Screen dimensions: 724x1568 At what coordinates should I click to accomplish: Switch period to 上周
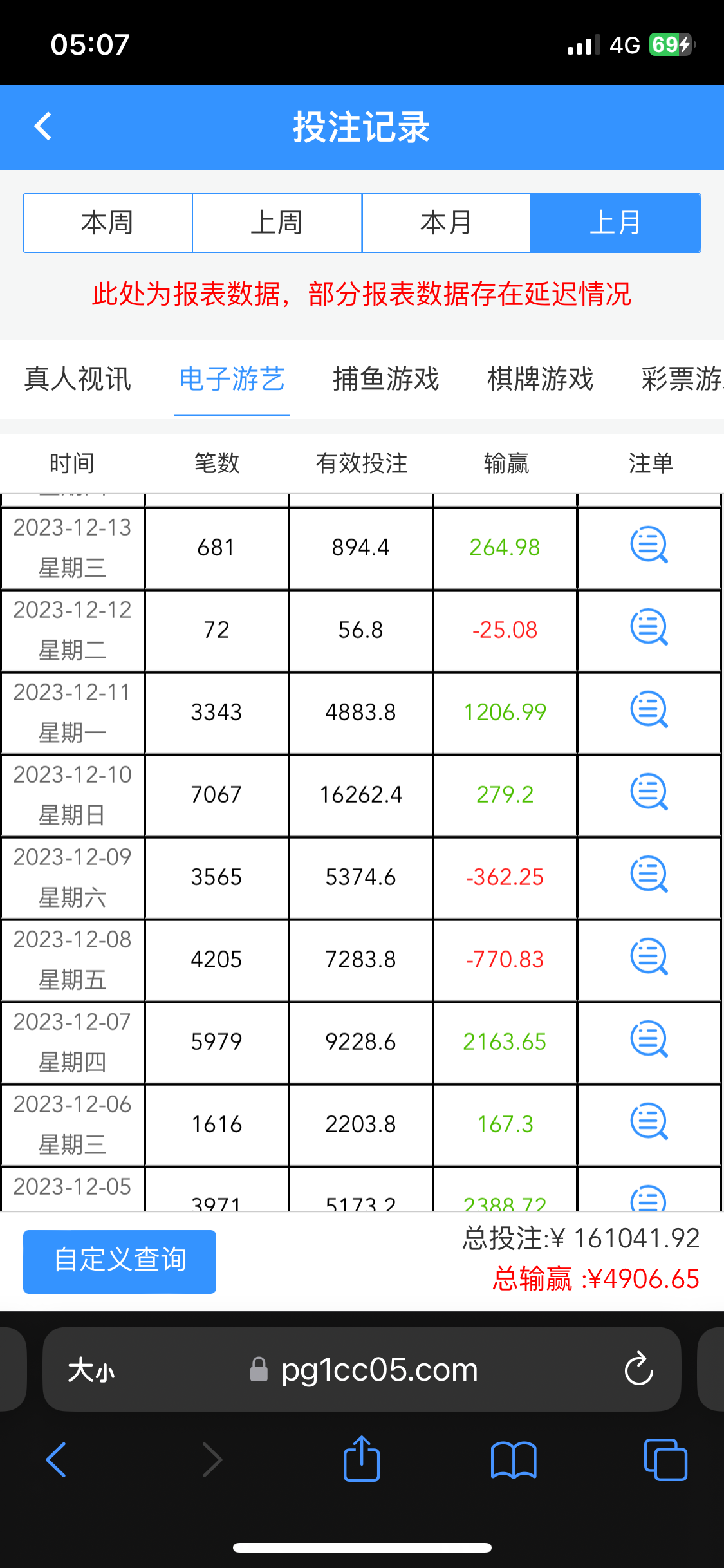coord(277,222)
